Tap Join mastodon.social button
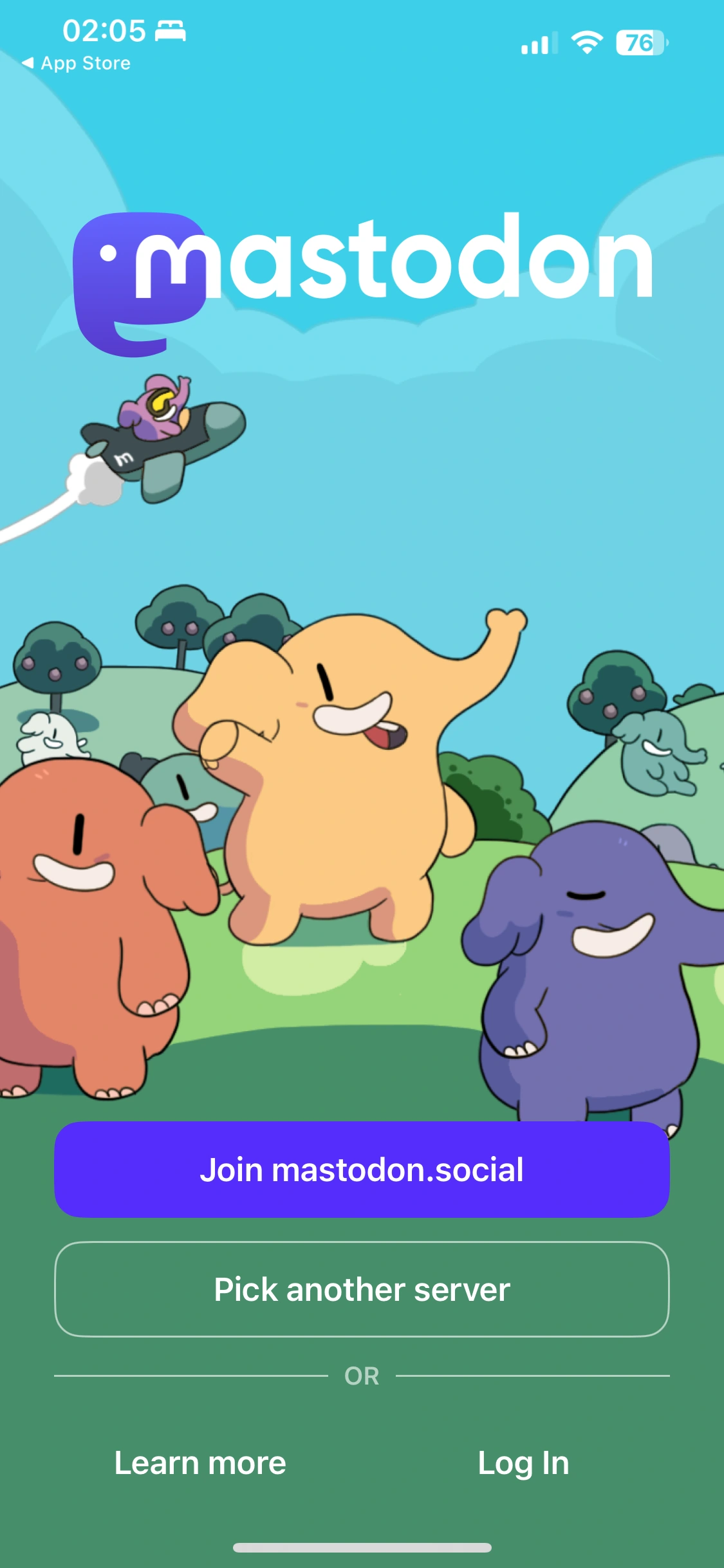Image resolution: width=724 pixels, height=1568 pixels. tap(362, 1170)
